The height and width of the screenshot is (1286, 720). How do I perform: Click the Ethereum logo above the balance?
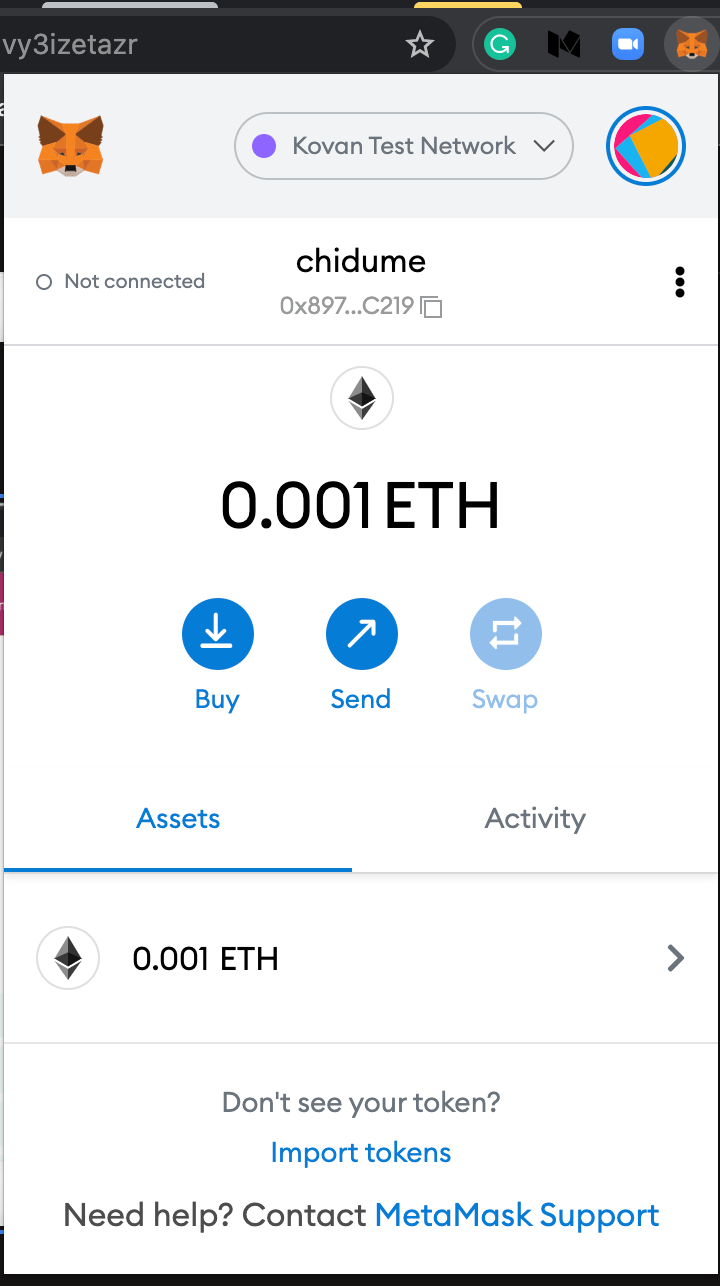[361, 397]
